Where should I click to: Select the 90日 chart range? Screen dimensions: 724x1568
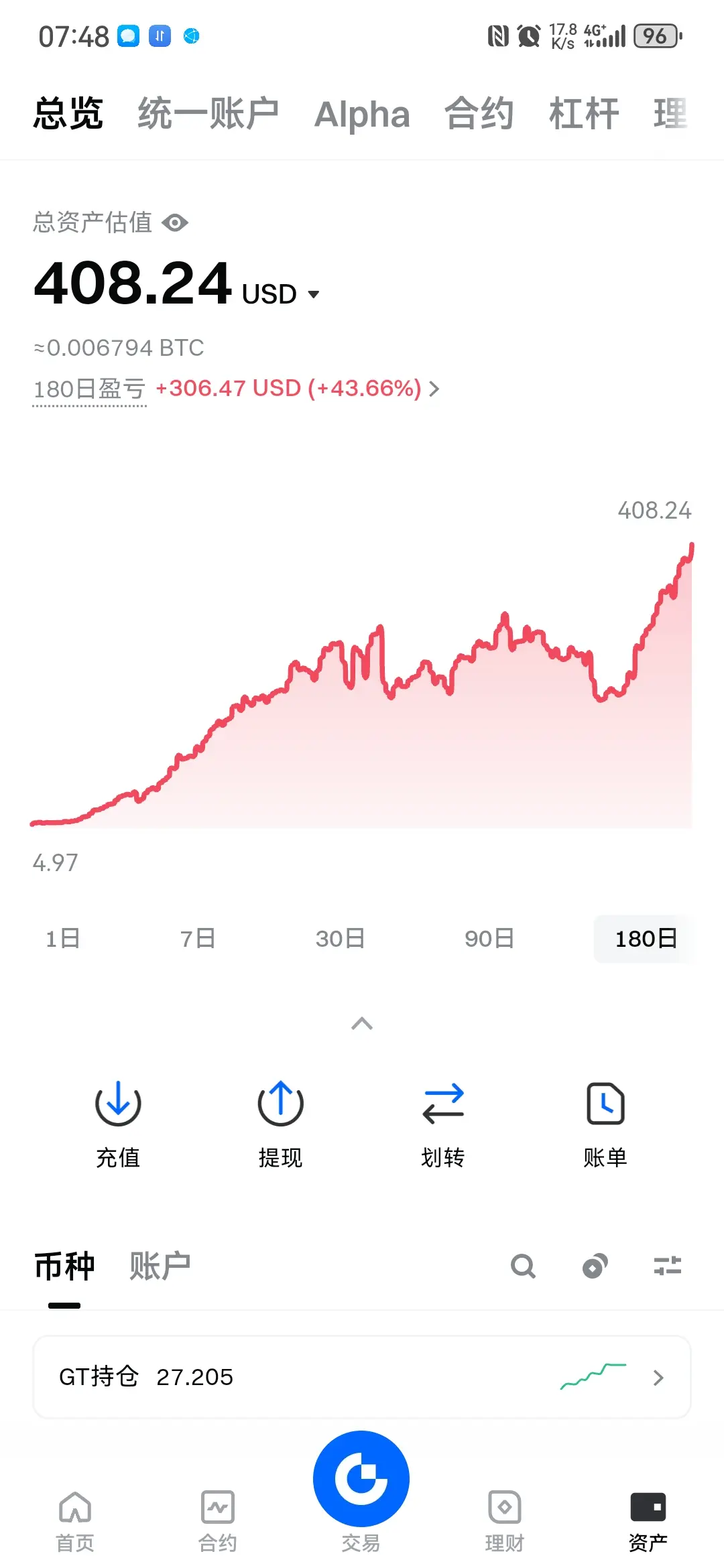[489, 939]
